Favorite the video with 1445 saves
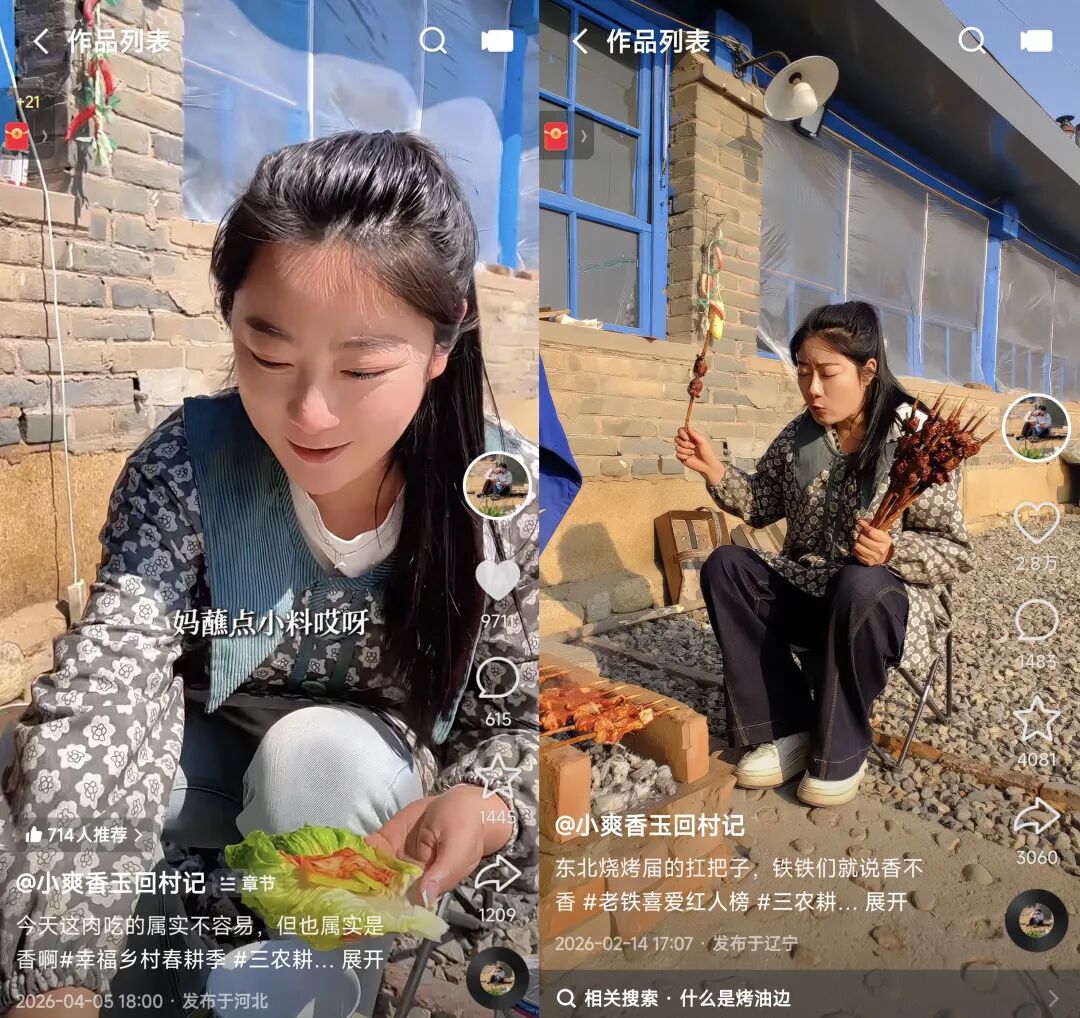 497,777
